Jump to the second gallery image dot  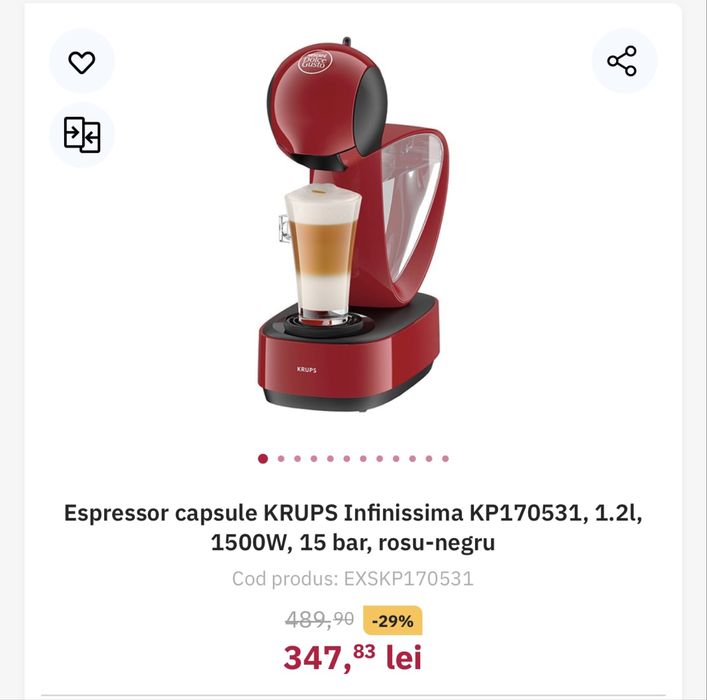click(281, 459)
